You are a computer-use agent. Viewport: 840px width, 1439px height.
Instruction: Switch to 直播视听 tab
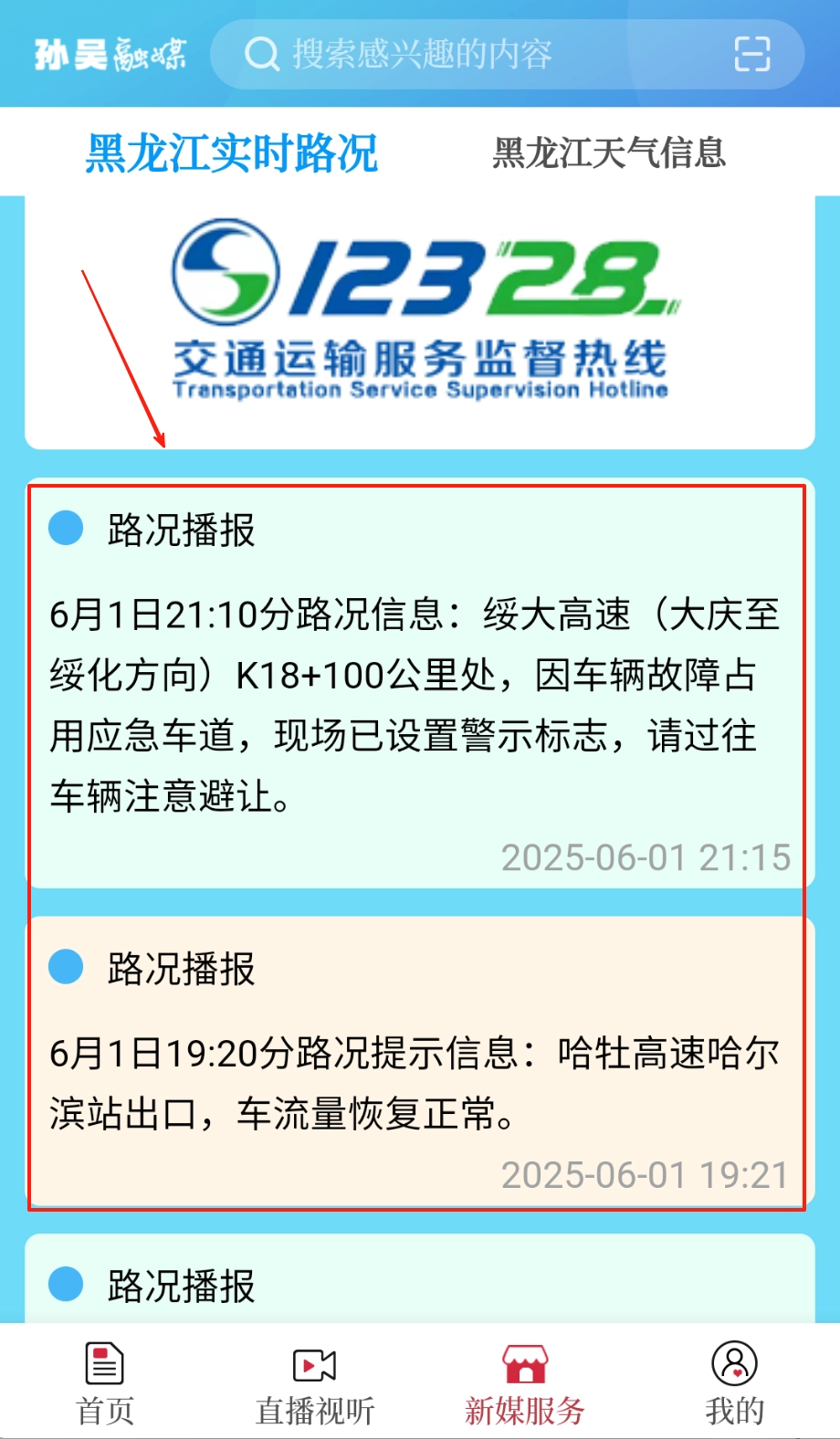tap(315, 1383)
